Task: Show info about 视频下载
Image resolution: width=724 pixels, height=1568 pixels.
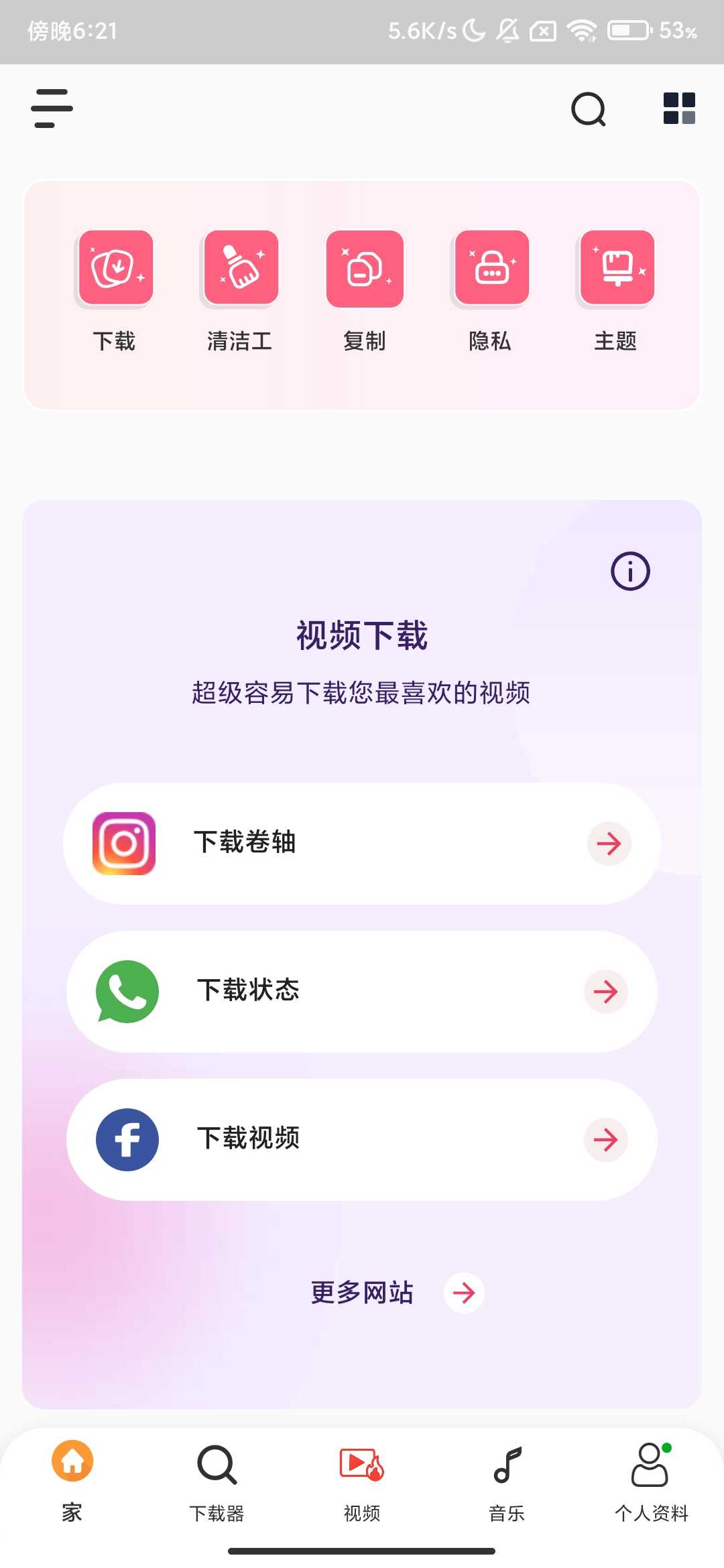Action: tap(630, 572)
